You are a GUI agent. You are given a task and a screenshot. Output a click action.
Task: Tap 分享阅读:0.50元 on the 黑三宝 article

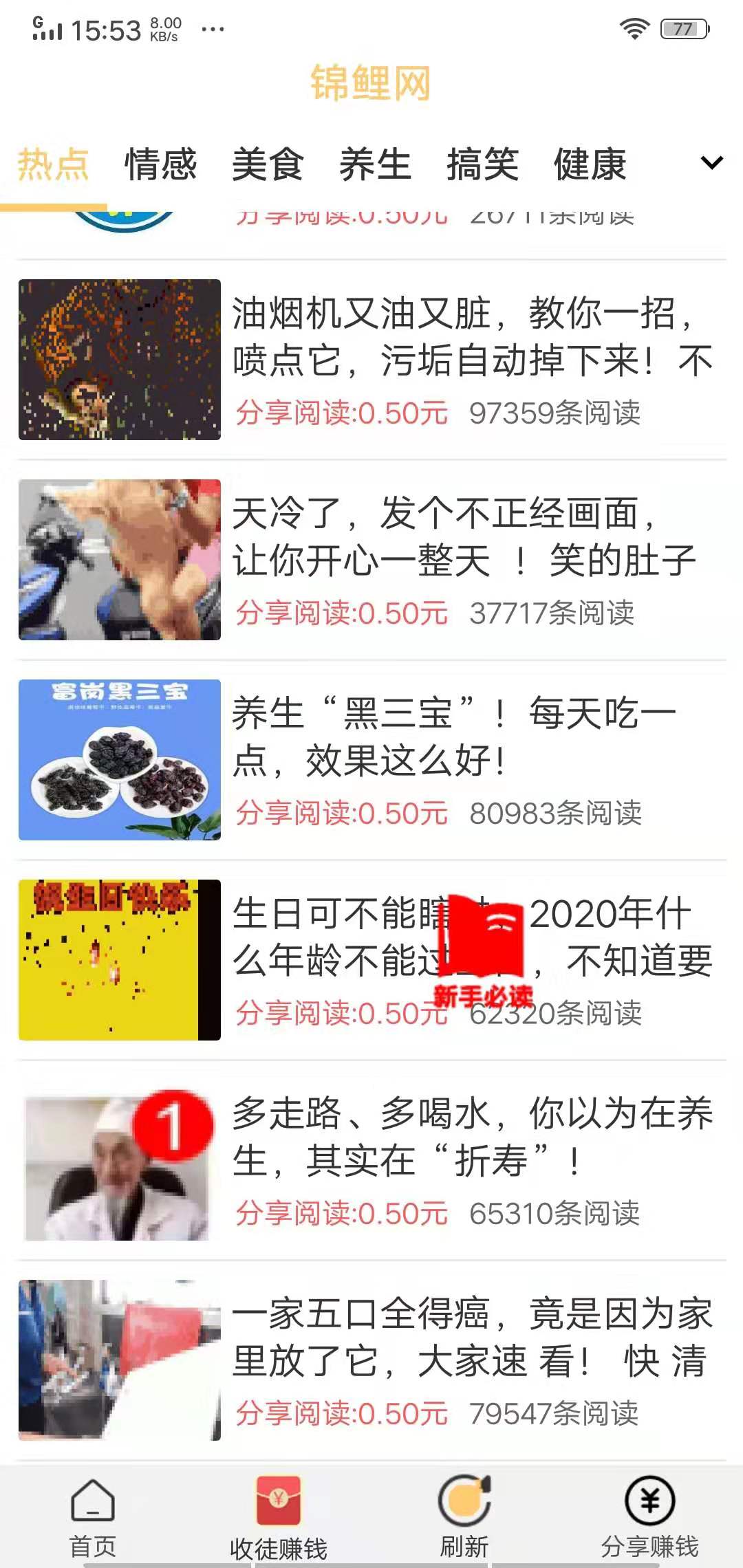tap(342, 812)
